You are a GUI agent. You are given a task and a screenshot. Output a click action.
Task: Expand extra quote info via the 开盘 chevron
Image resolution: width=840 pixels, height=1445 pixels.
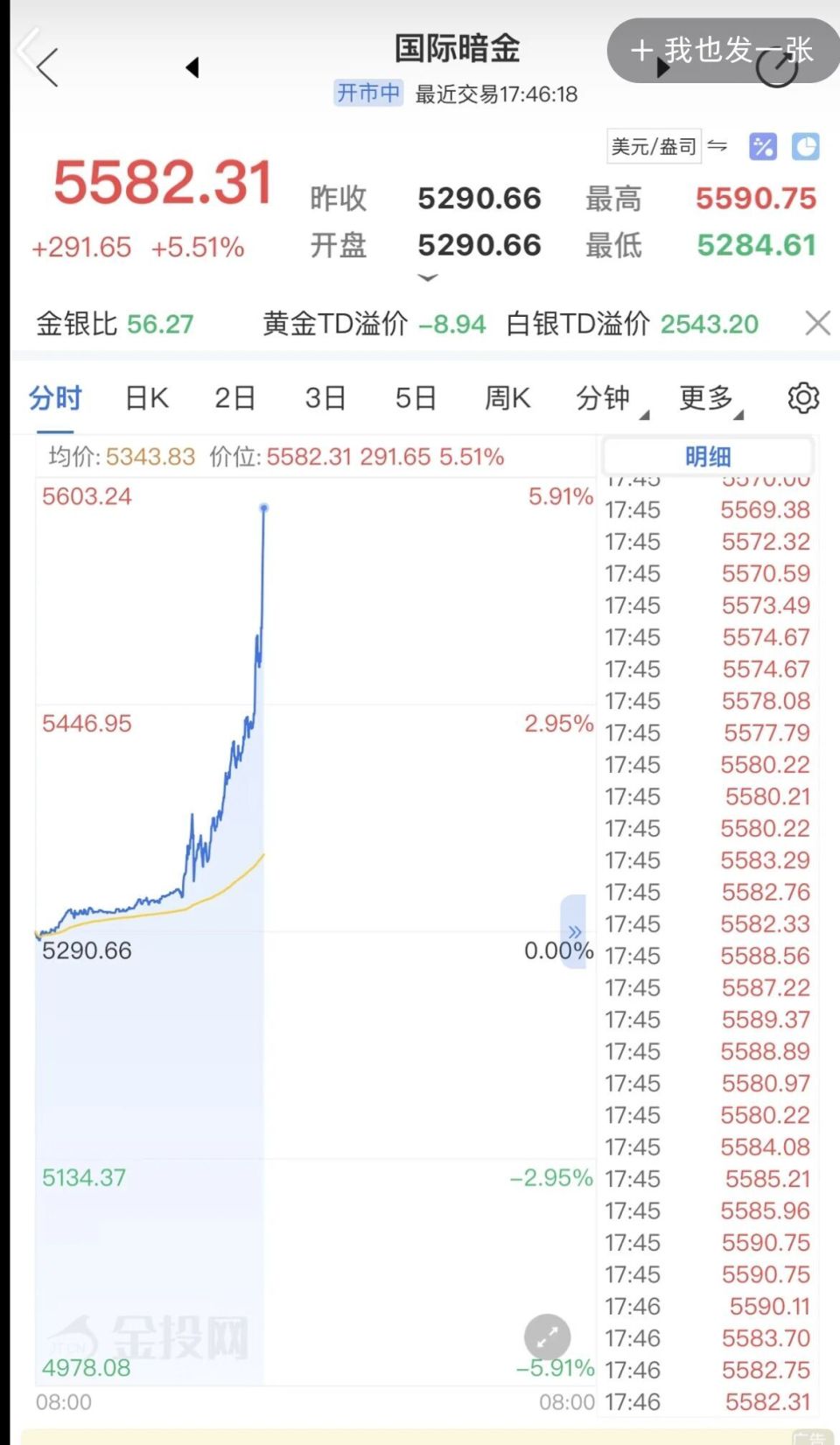(427, 277)
